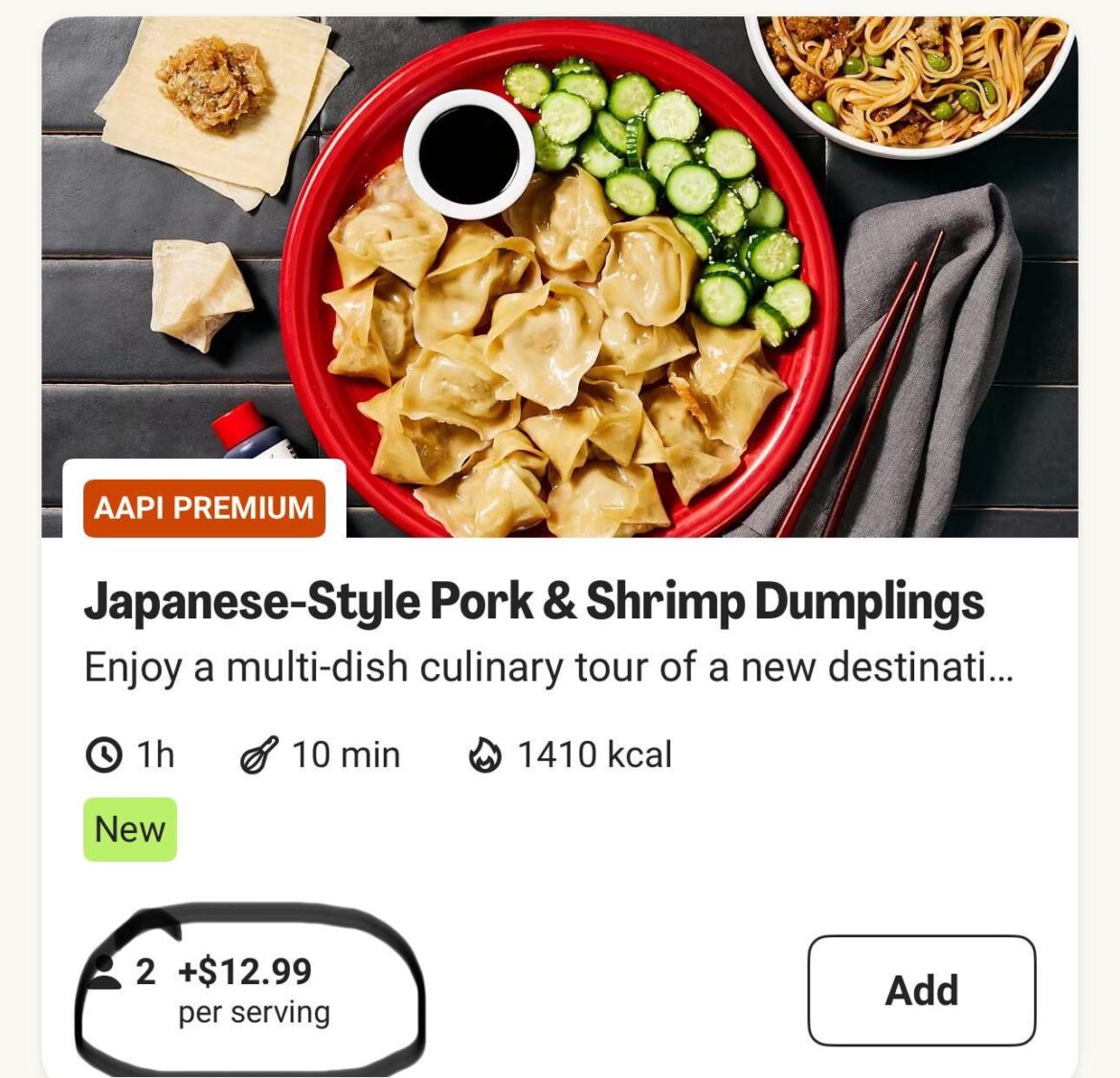Open the Japanese-Style Pork & Shrimp Dumplings recipe card

533,602
